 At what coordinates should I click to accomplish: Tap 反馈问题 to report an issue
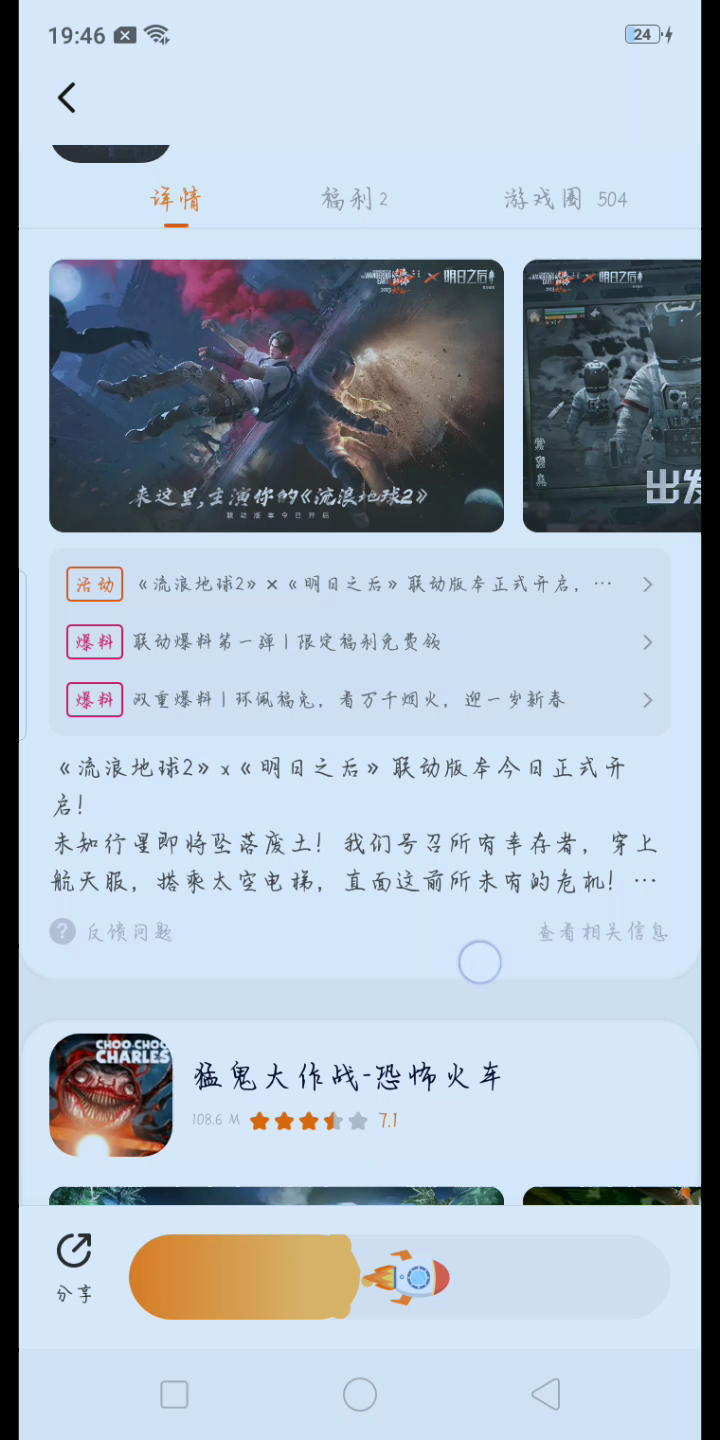(x=112, y=932)
